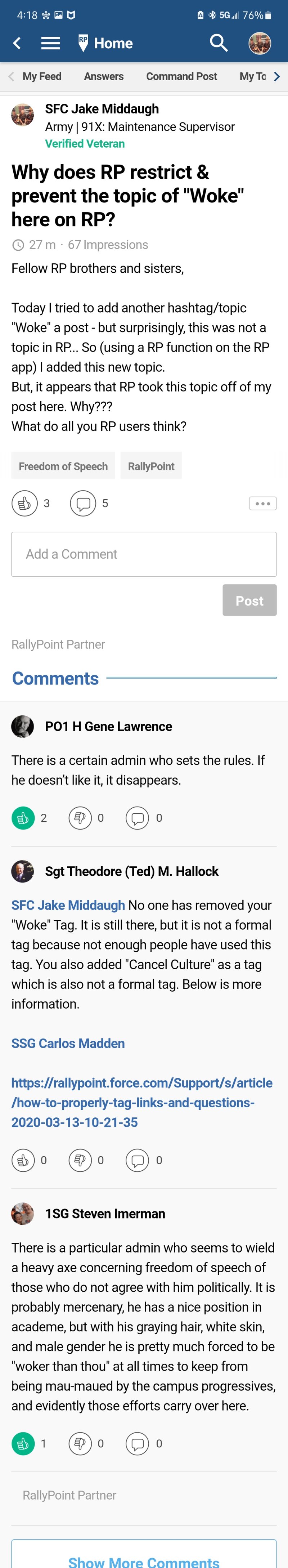
Task: Reply to 1SG Steven Imerman's comment
Action: coord(137,1443)
